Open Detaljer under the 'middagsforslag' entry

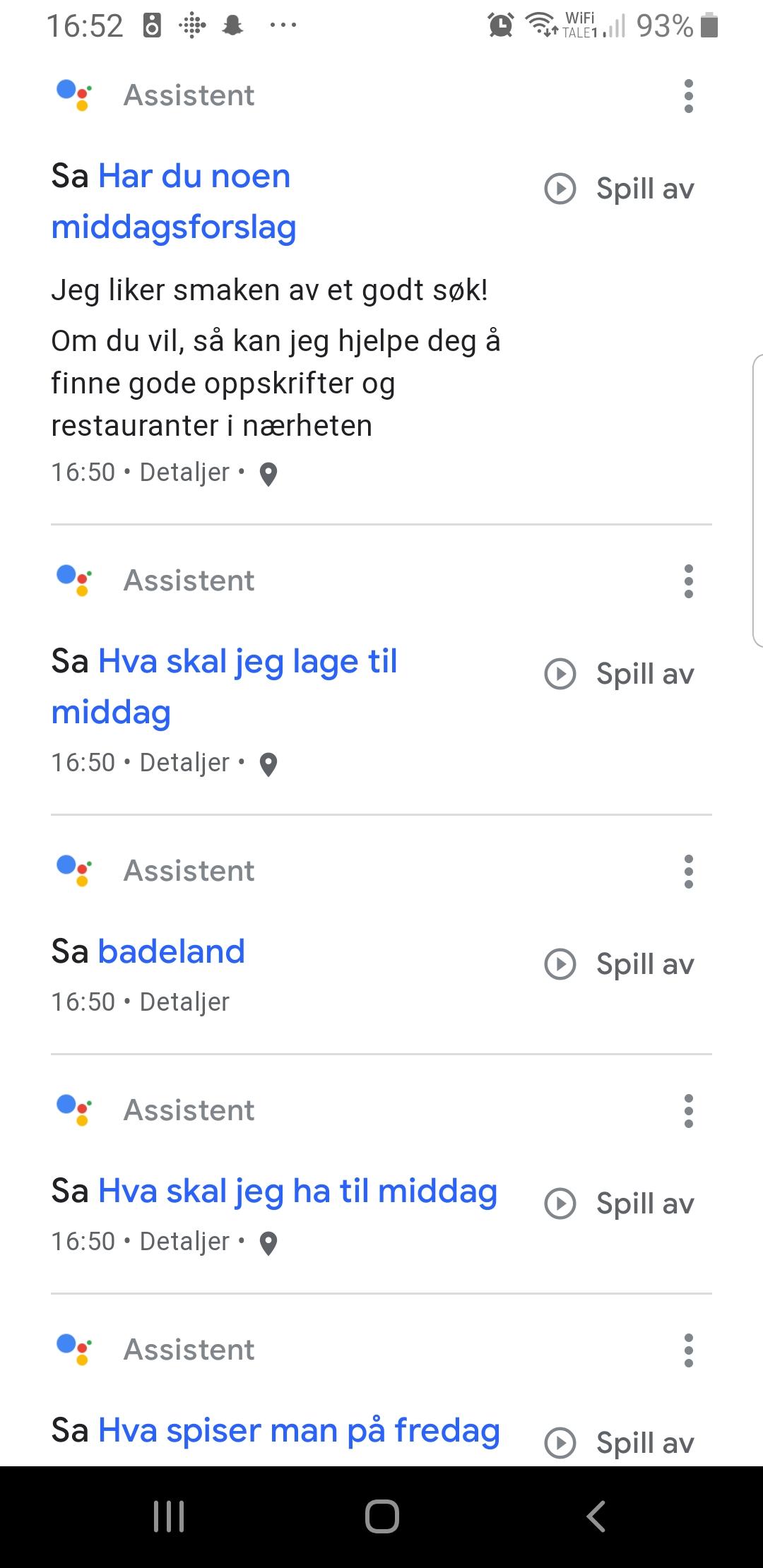tap(184, 473)
